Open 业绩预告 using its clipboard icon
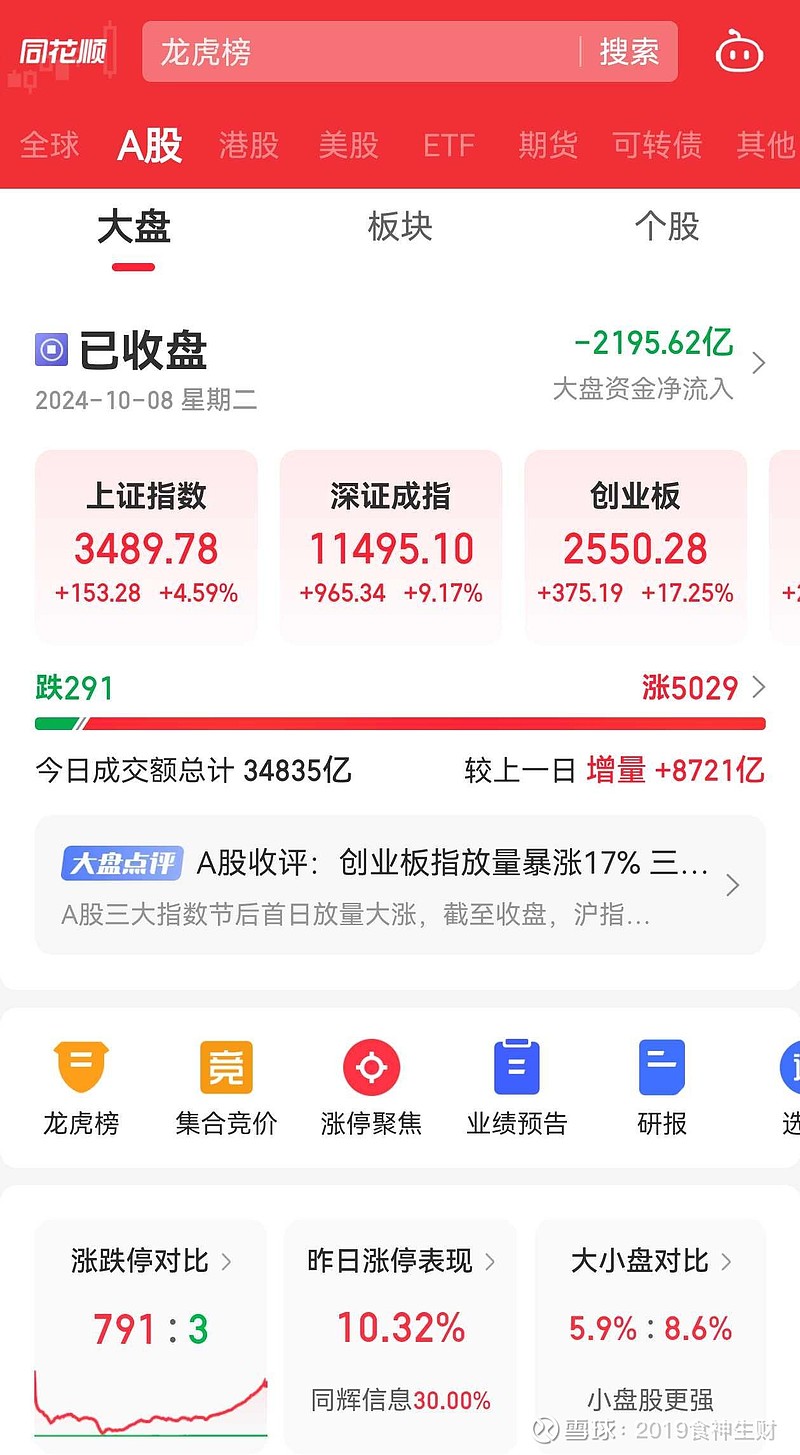The width and height of the screenshot is (800, 1455). pos(516,1070)
